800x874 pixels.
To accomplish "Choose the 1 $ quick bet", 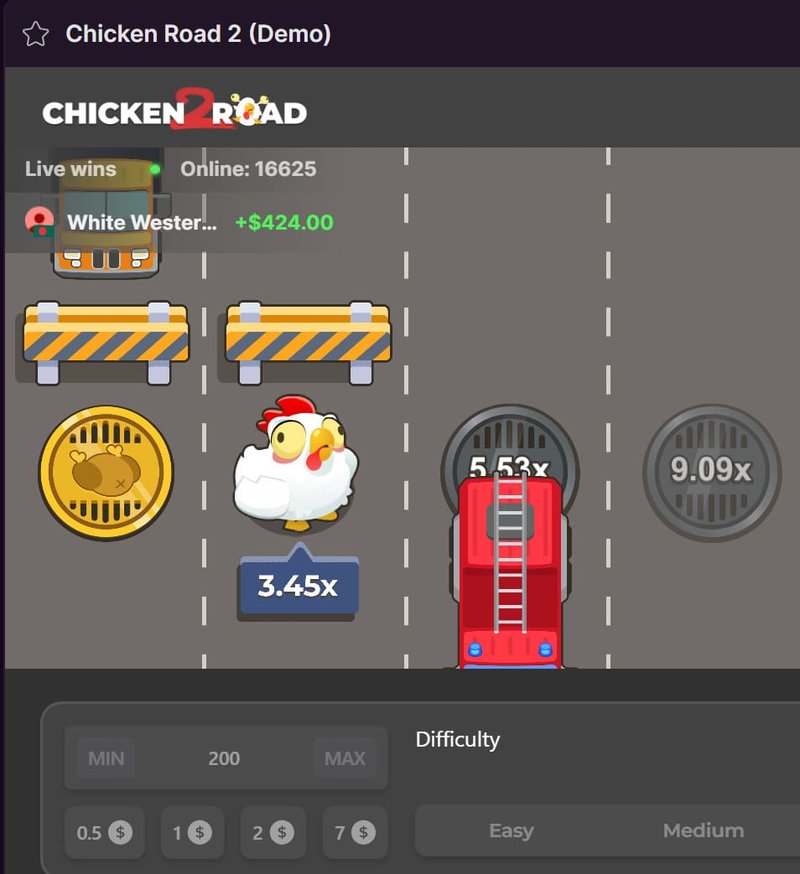I will pos(193,832).
